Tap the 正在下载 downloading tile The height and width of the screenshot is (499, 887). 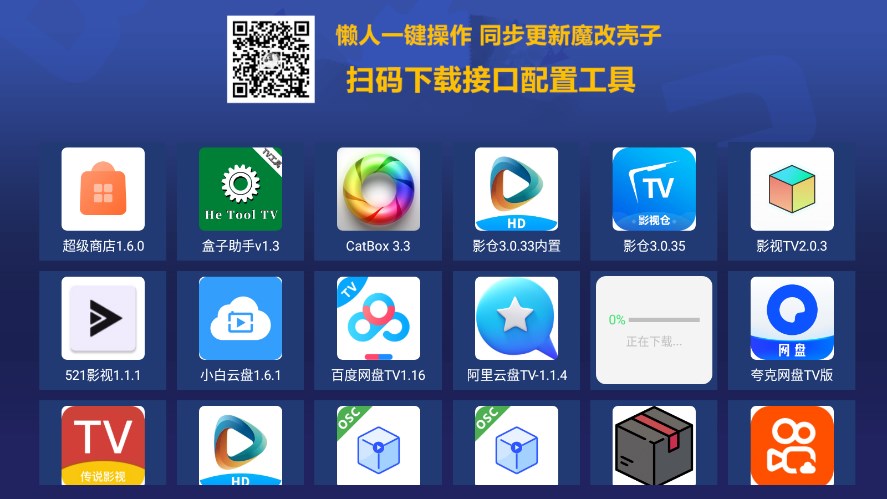tap(654, 330)
